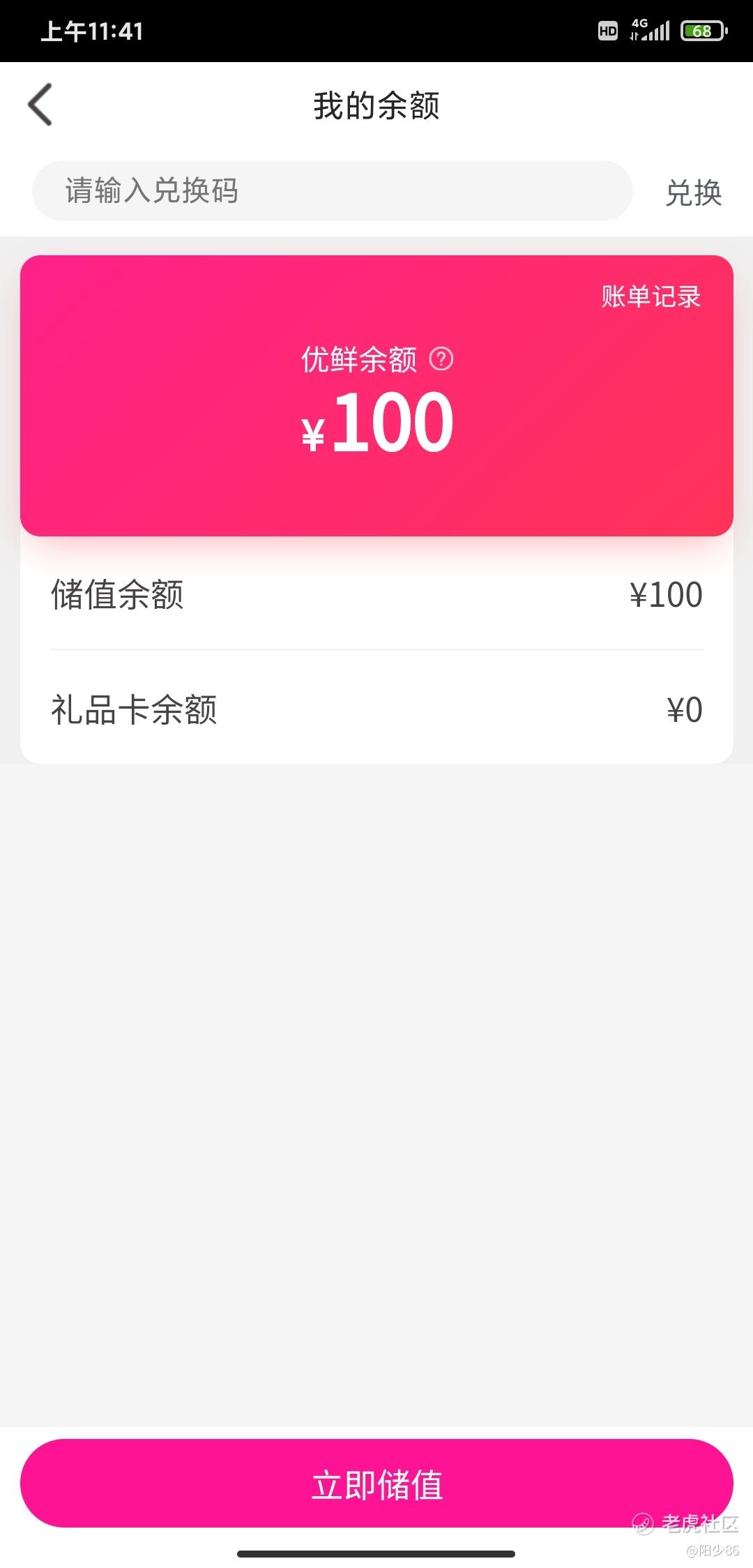Tap the 请输入兑换码 redemption code field
Image resolution: width=753 pixels, height=1568 pixels.
[x=332, y=191]
